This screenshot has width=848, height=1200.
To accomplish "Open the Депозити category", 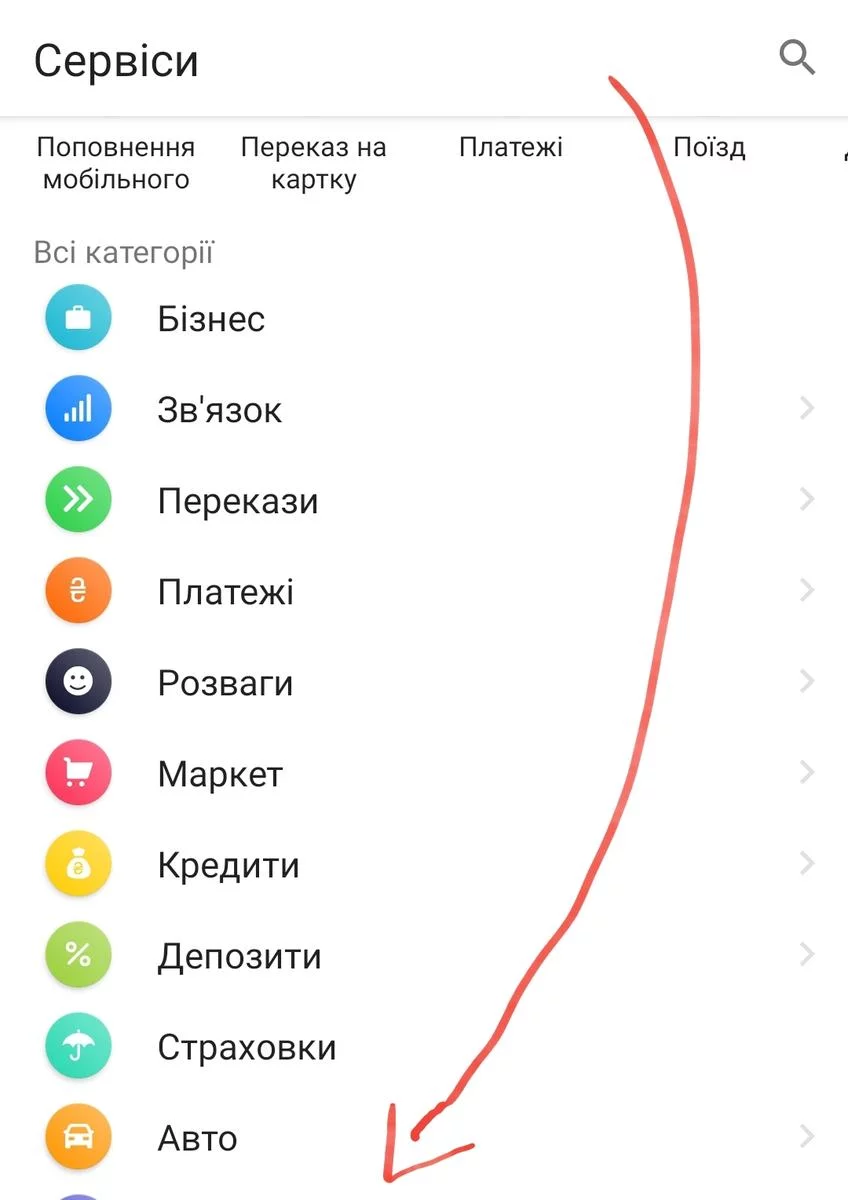I will pyautogui.click(x=239, y=956).
